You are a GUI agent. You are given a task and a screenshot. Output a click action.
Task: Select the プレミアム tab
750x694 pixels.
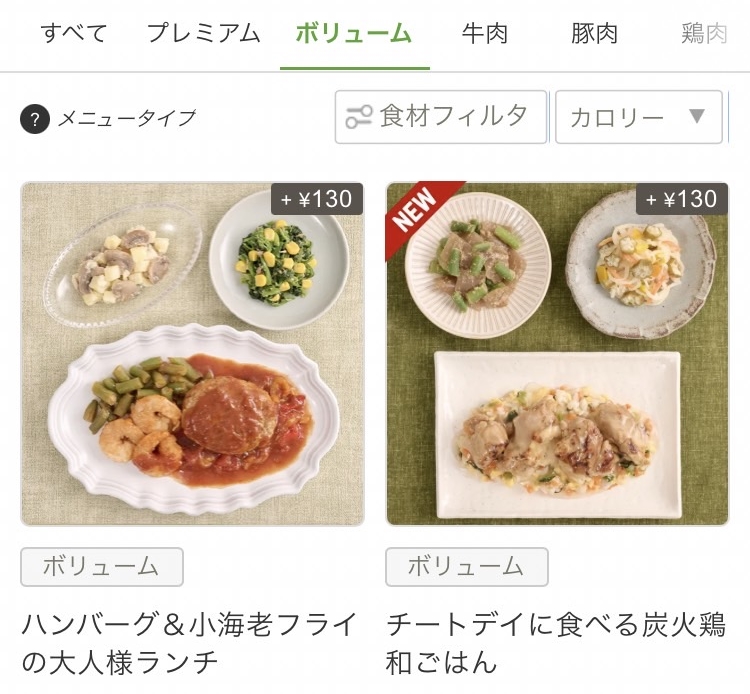tap(203, 34)
